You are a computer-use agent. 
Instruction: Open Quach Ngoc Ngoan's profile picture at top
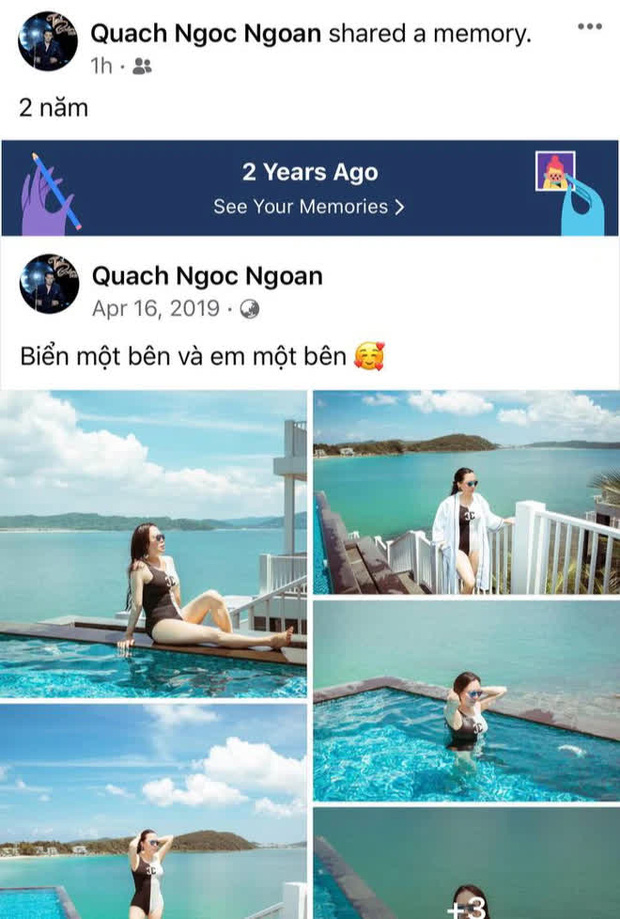coord(48,40)
